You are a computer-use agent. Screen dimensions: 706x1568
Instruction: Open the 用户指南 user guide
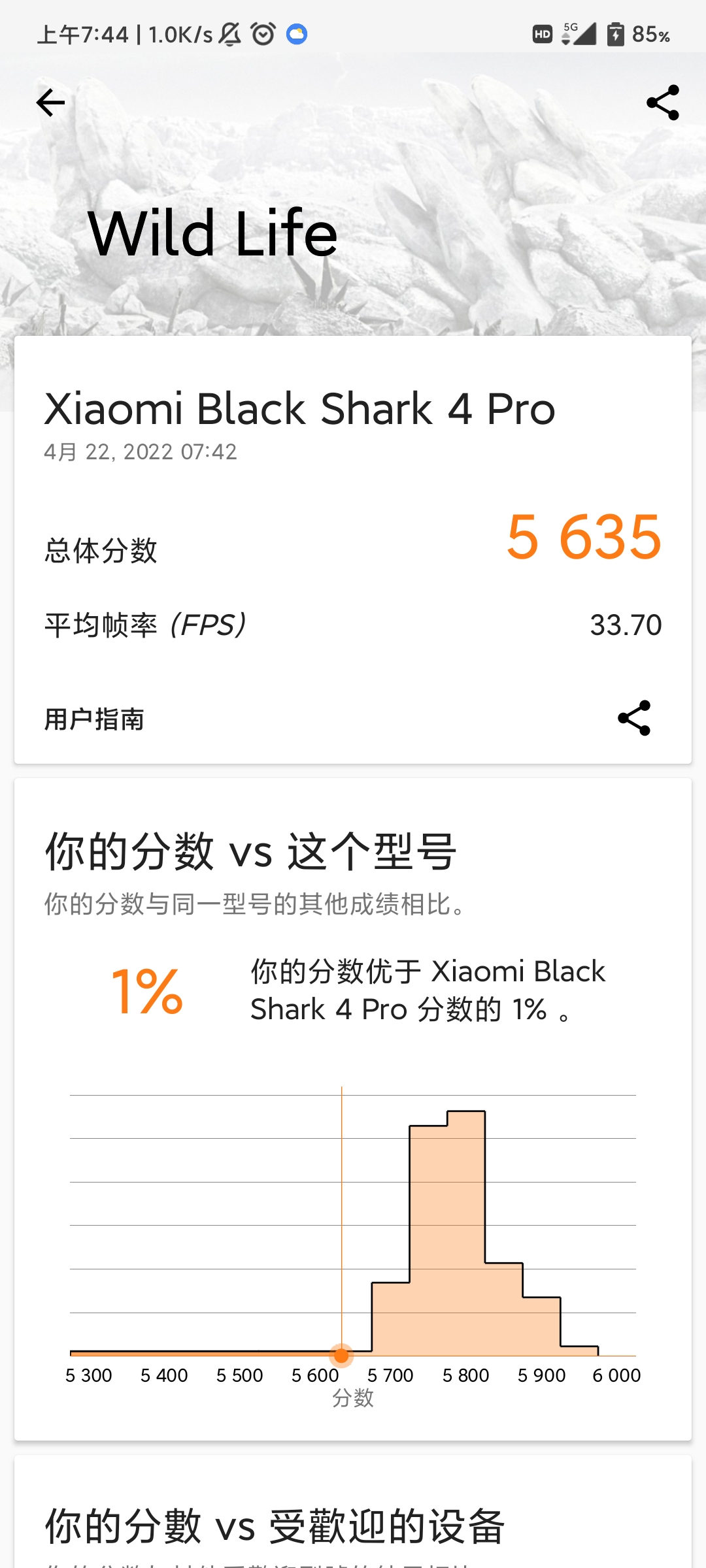point(94,719)
